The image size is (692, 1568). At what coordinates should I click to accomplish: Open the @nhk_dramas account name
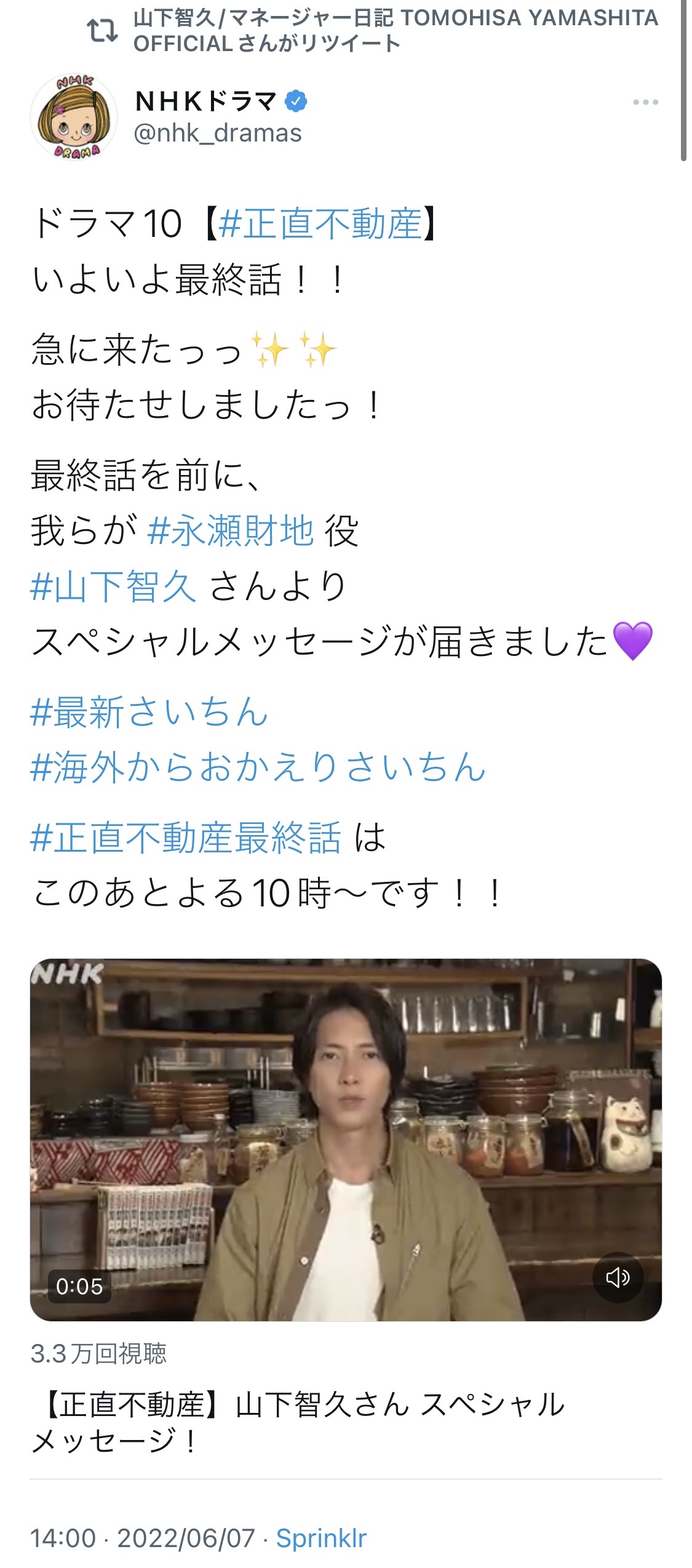click(218, 133)
